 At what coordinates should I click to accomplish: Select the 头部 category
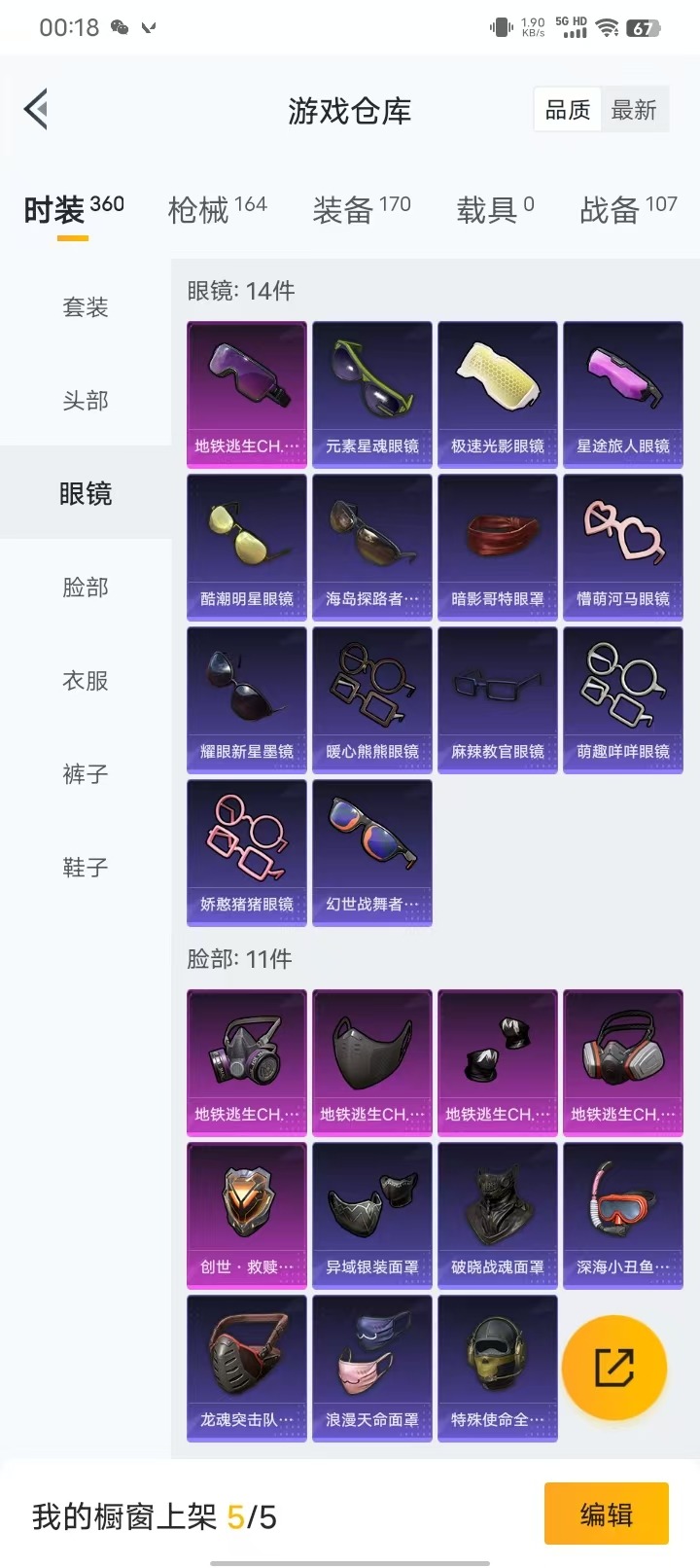[x=86, y=401]
